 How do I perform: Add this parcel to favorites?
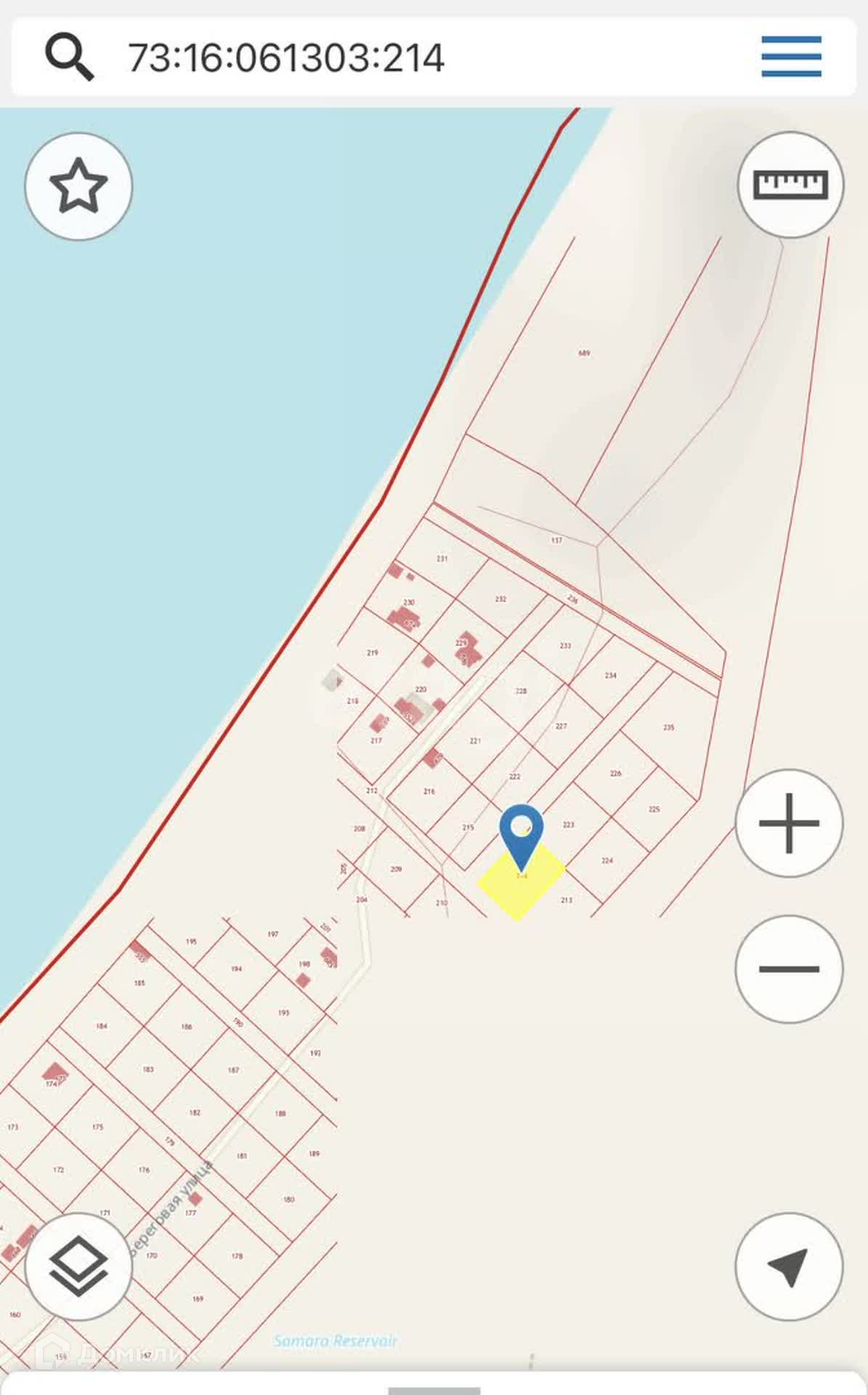click(78, 186)
